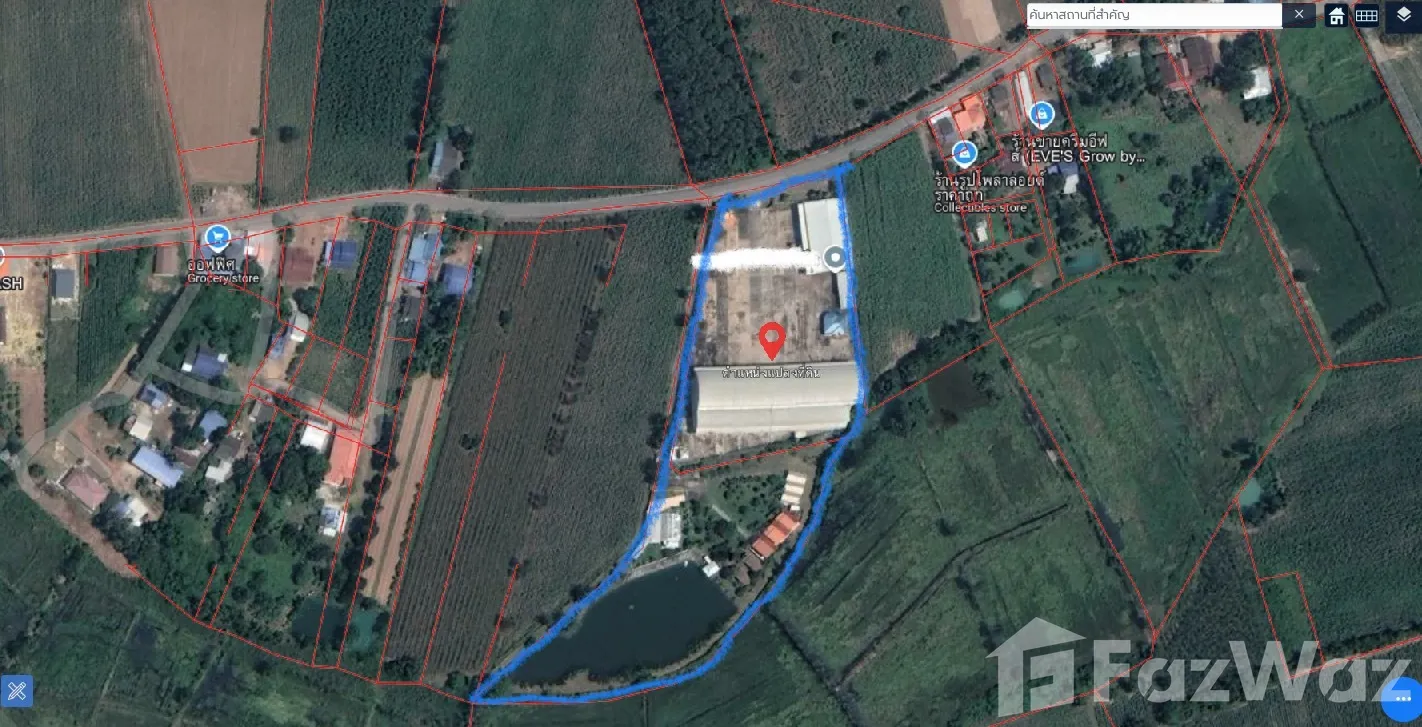This screenshot has height=727, width=1422.
Task: Open the Grocery store marker
Action: coord(216,239)
